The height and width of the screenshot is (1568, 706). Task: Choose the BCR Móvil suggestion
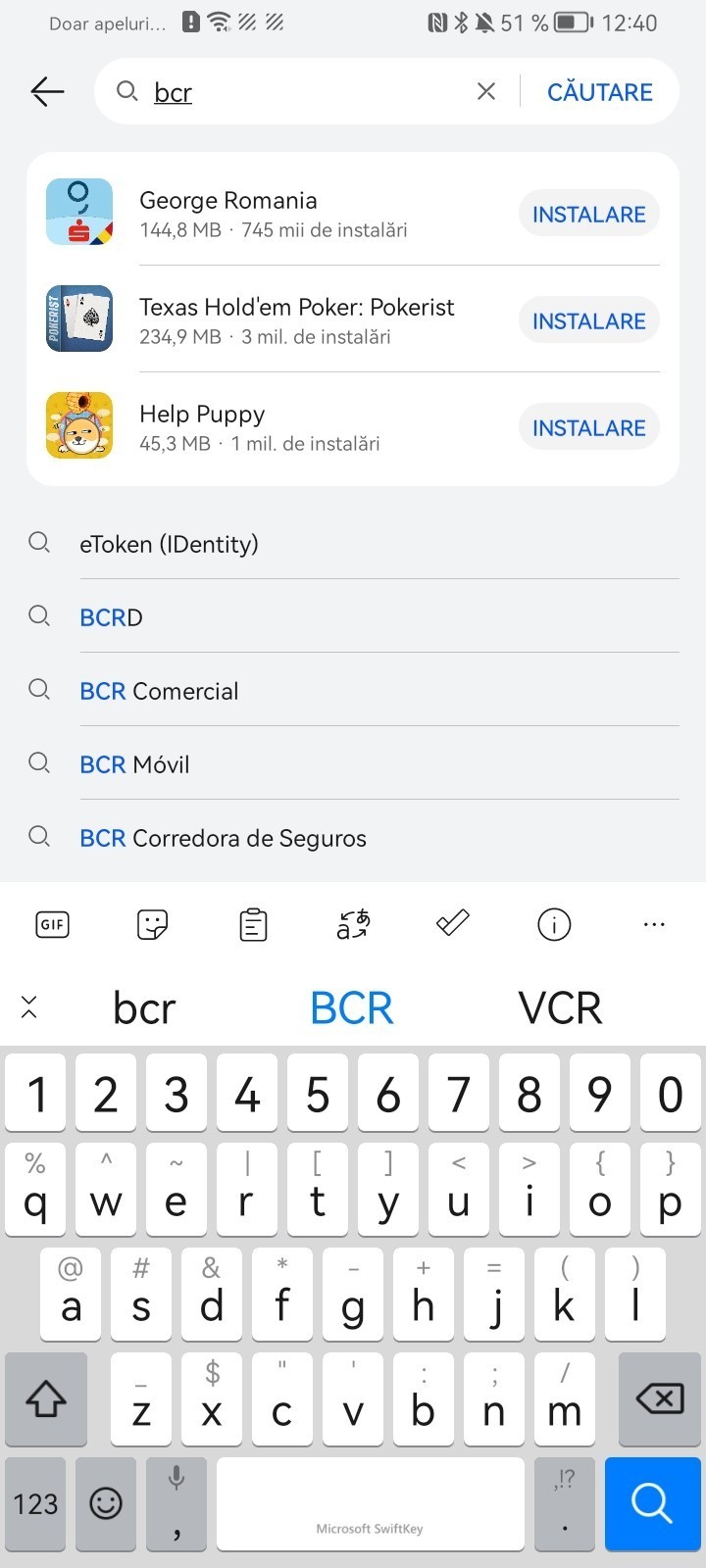point(353,764)
